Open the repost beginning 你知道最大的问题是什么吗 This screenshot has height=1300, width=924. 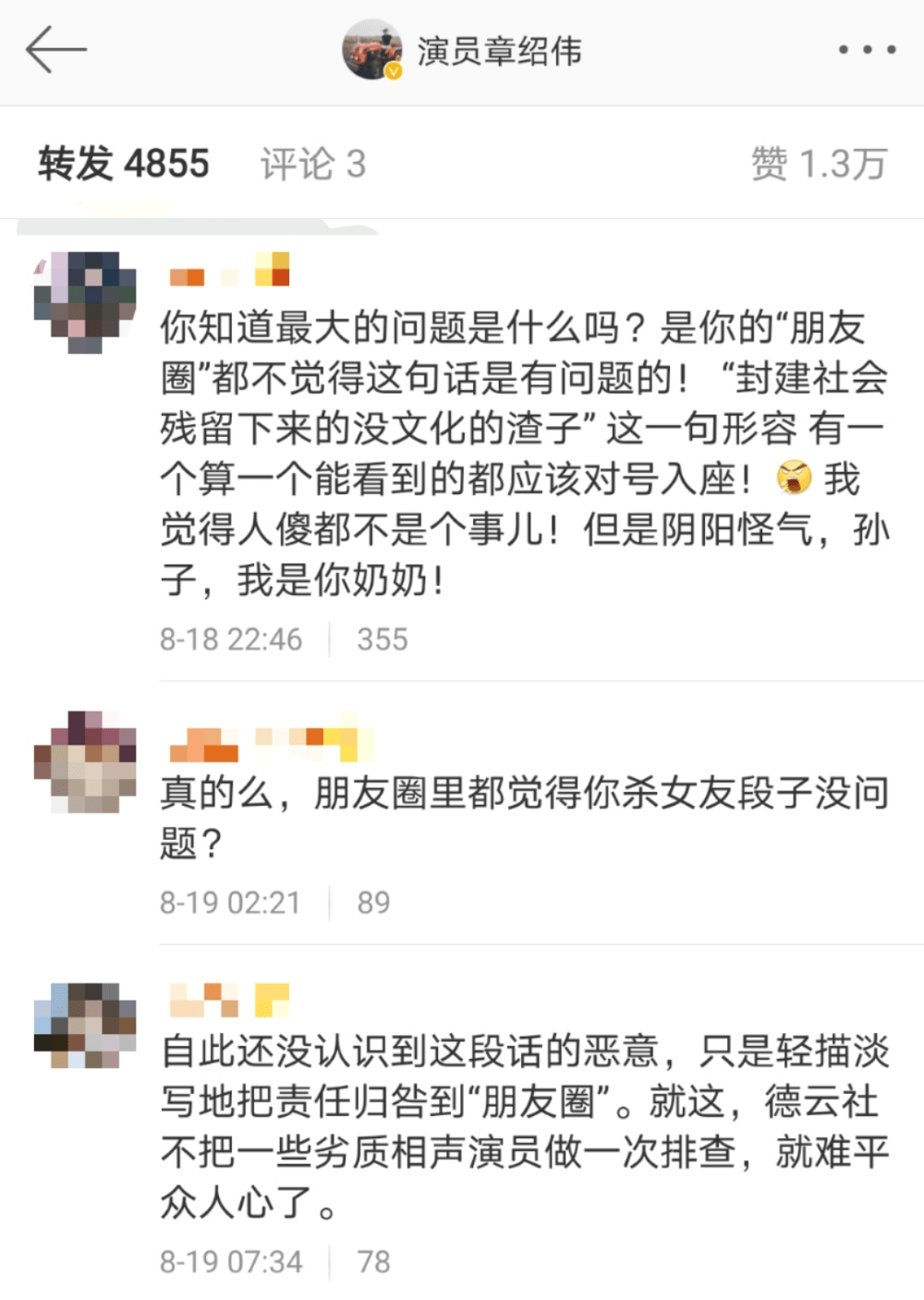point(523,453)
